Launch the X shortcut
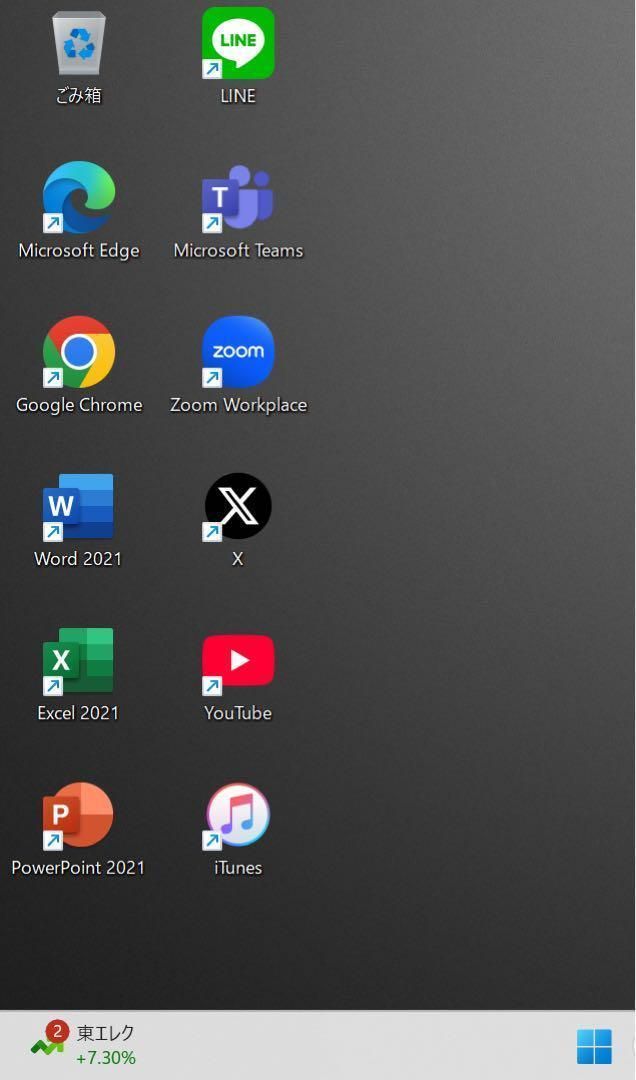The height and width of the screenshot is (1080, 636). 238,507
